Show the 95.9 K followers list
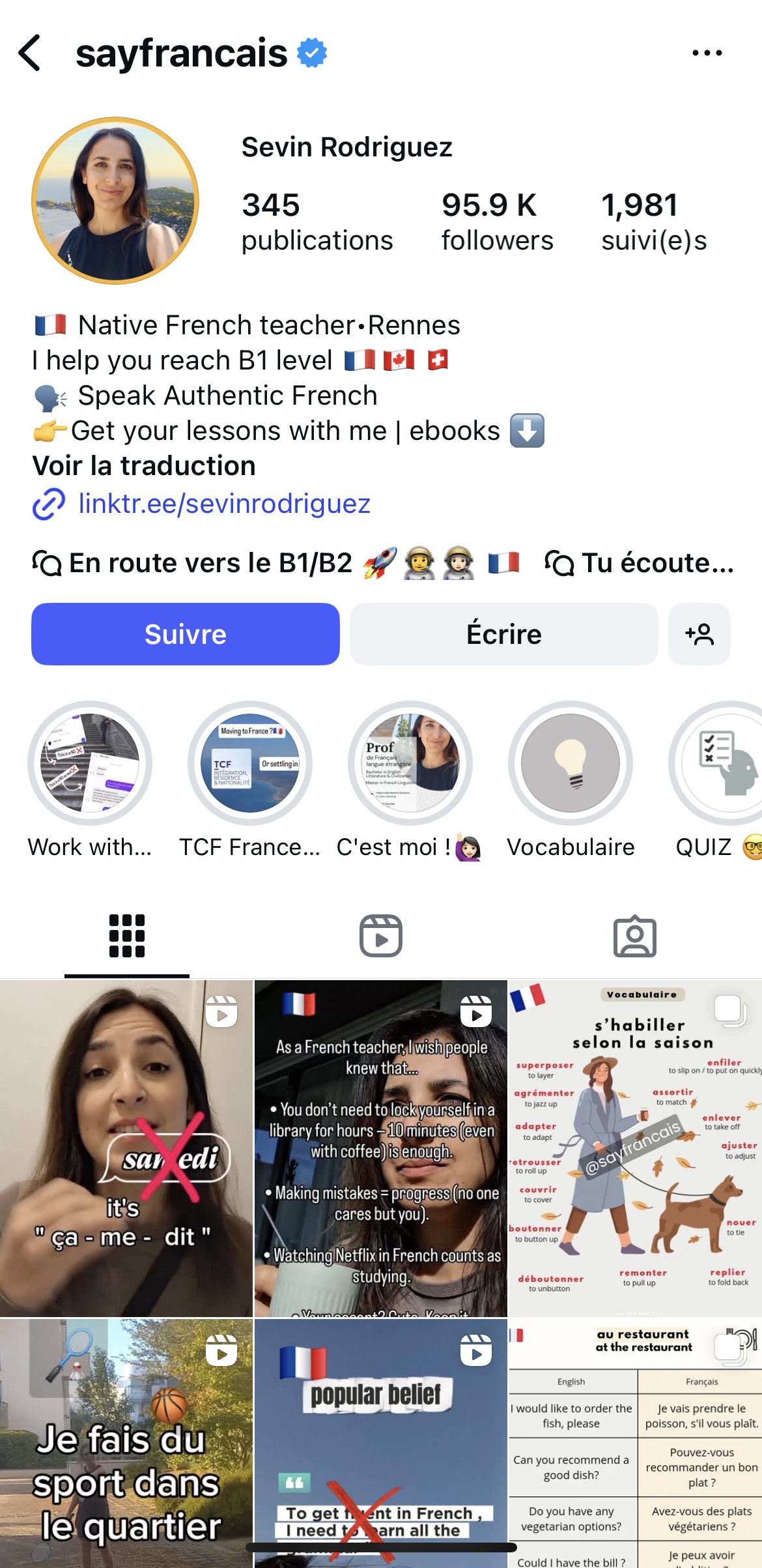 [497, 222]
